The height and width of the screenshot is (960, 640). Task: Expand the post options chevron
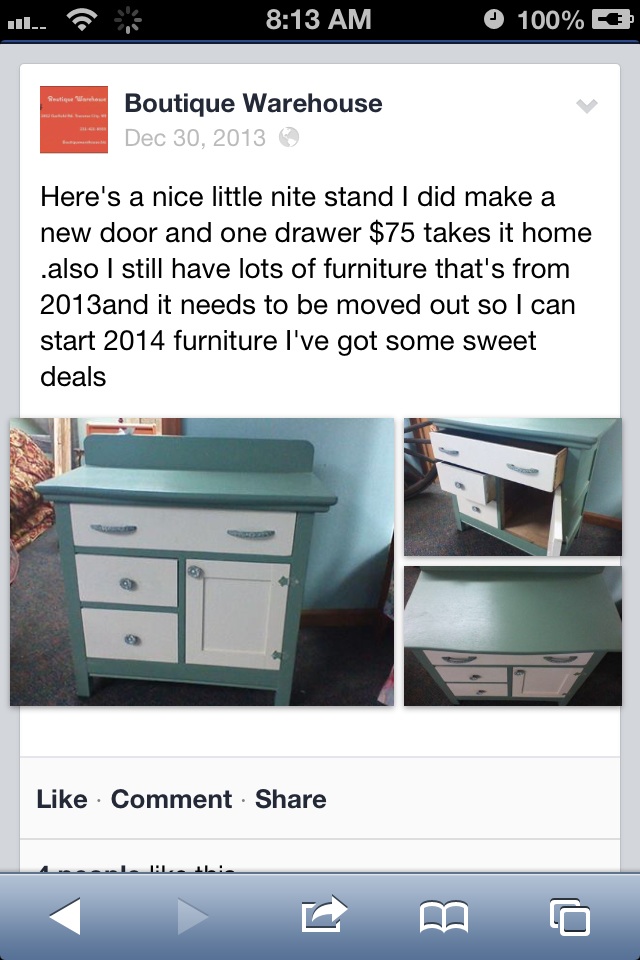point(587,106)
